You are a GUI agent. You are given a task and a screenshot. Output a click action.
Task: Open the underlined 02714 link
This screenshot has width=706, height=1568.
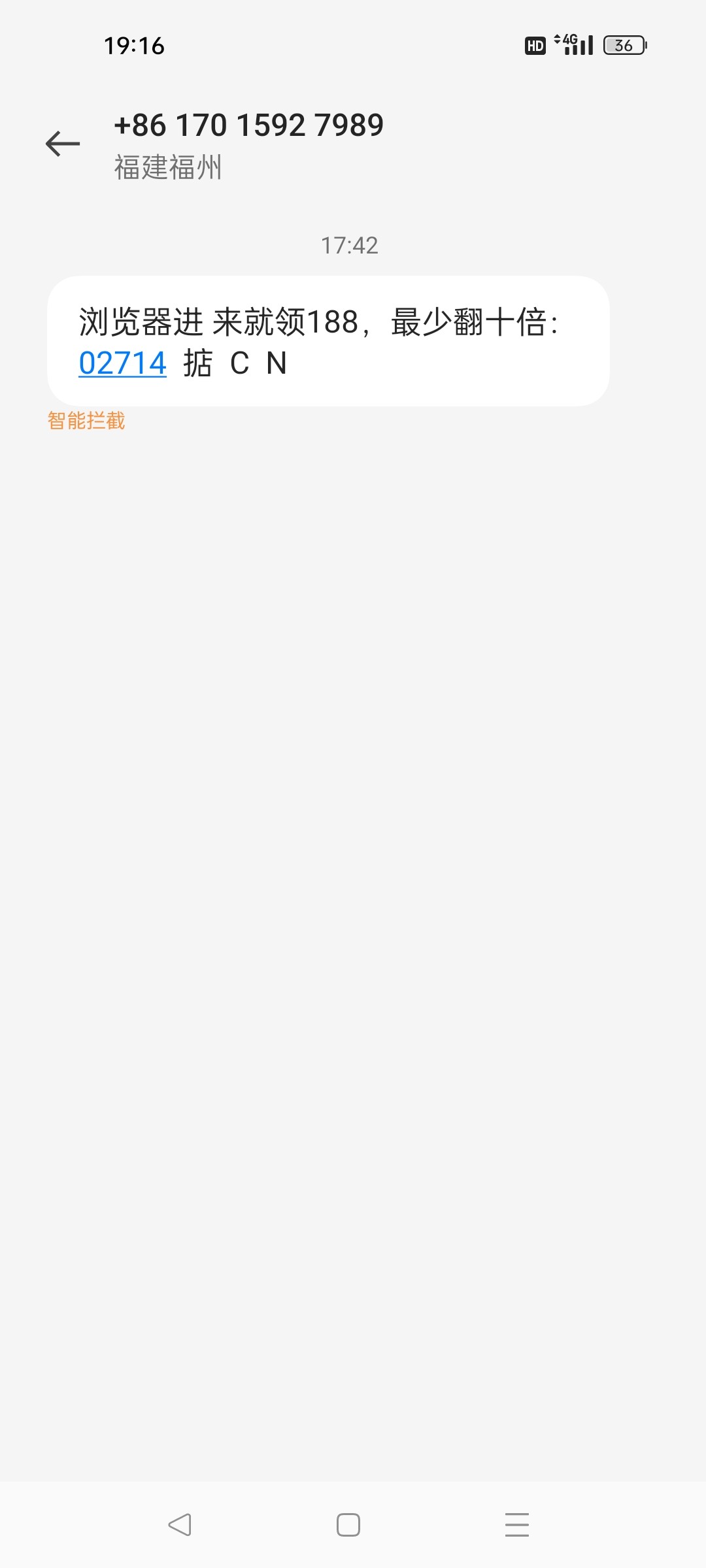(x=123, y=363)
